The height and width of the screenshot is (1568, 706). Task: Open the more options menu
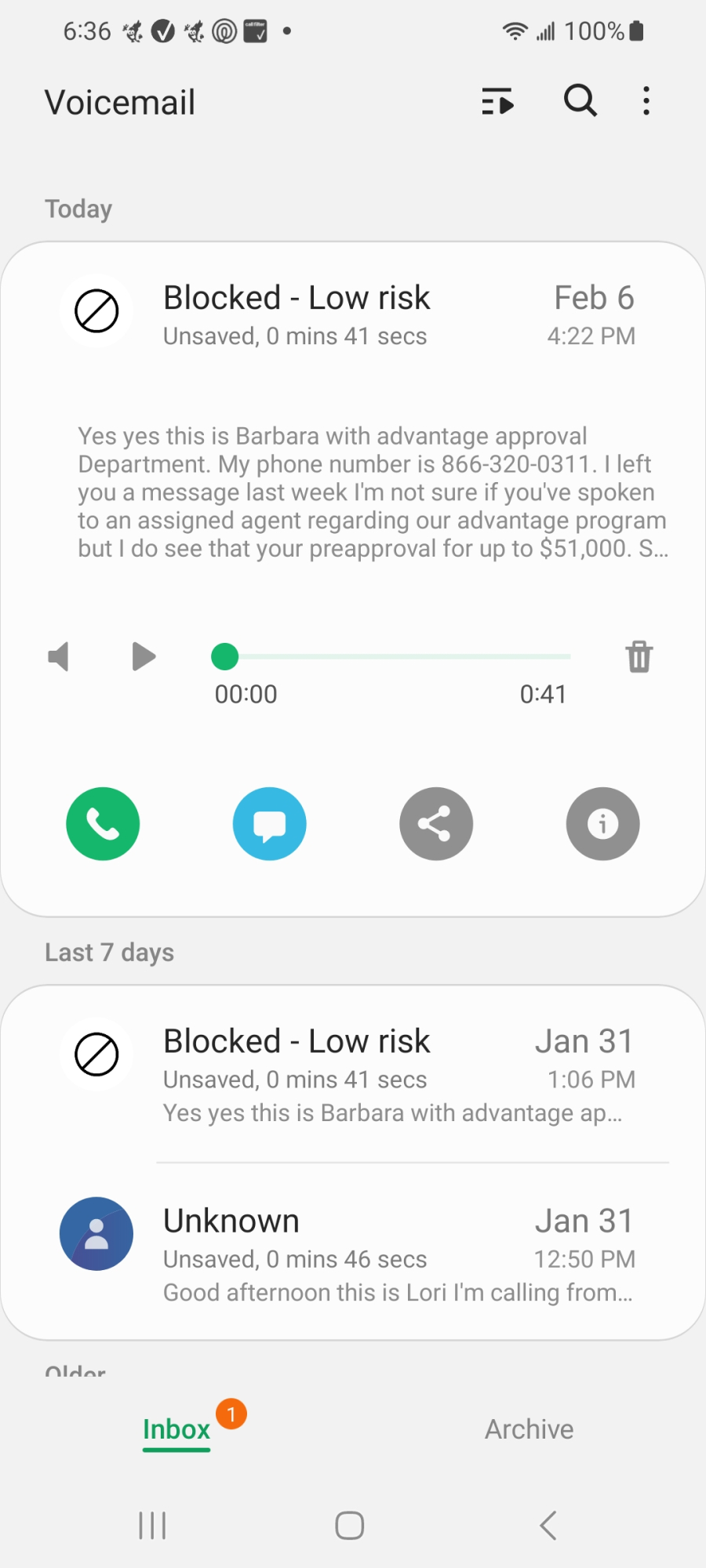(646, 101)
